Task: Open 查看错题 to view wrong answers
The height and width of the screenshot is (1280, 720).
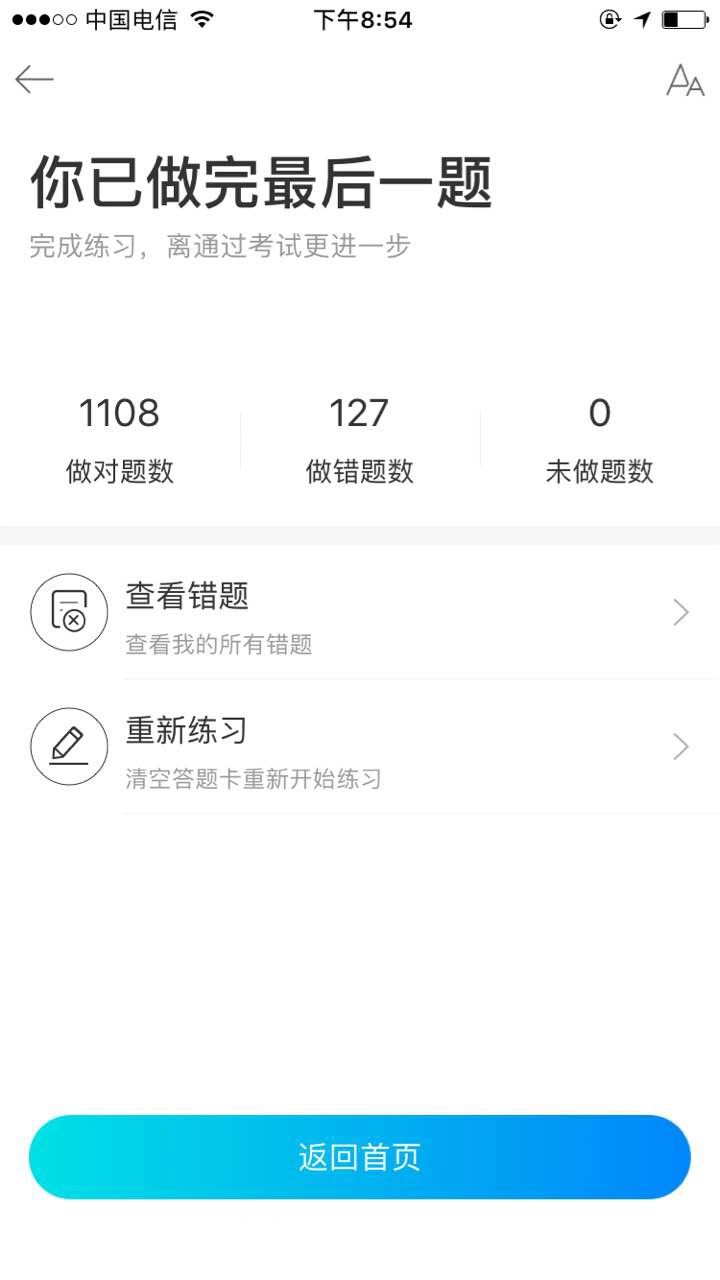Action: 360,612
